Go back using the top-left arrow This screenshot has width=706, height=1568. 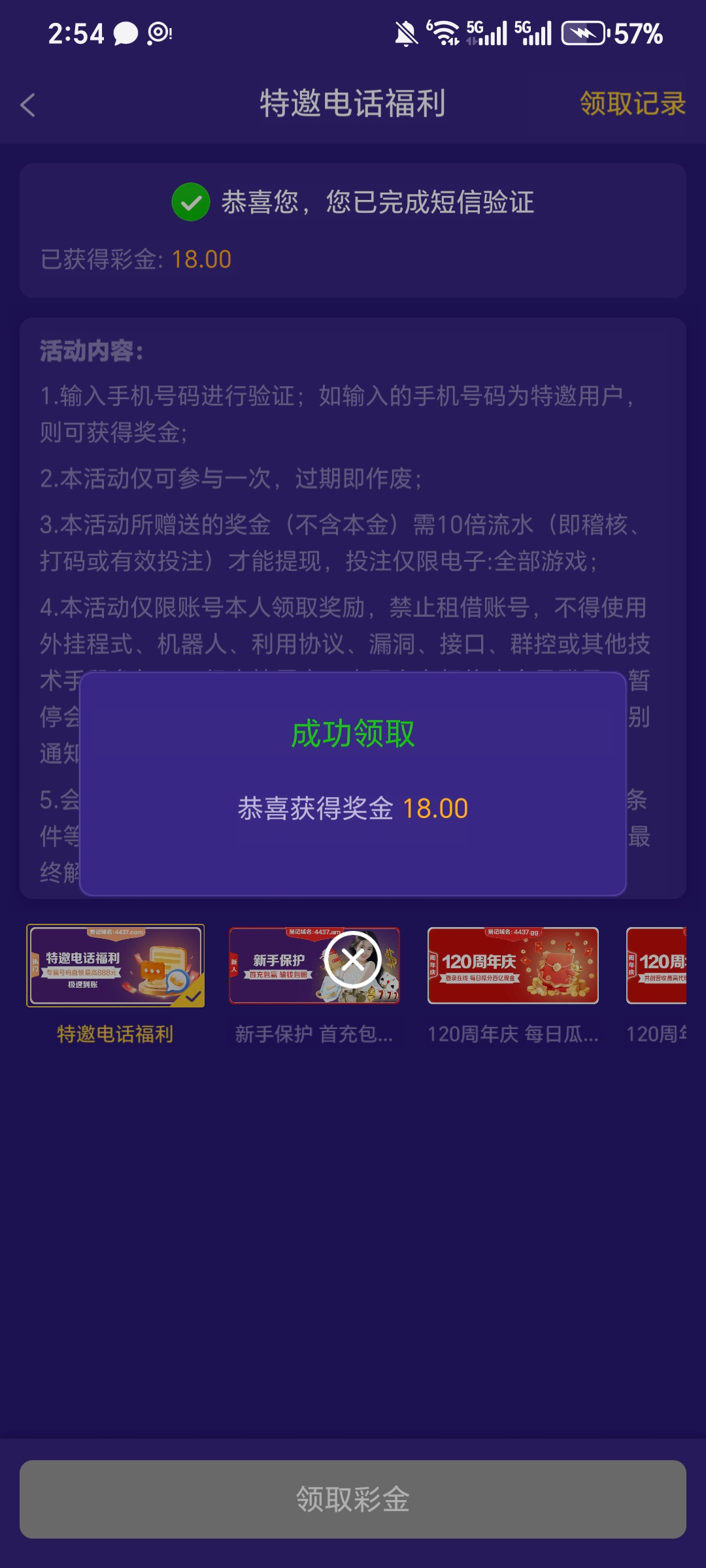(x=28, y=105)
